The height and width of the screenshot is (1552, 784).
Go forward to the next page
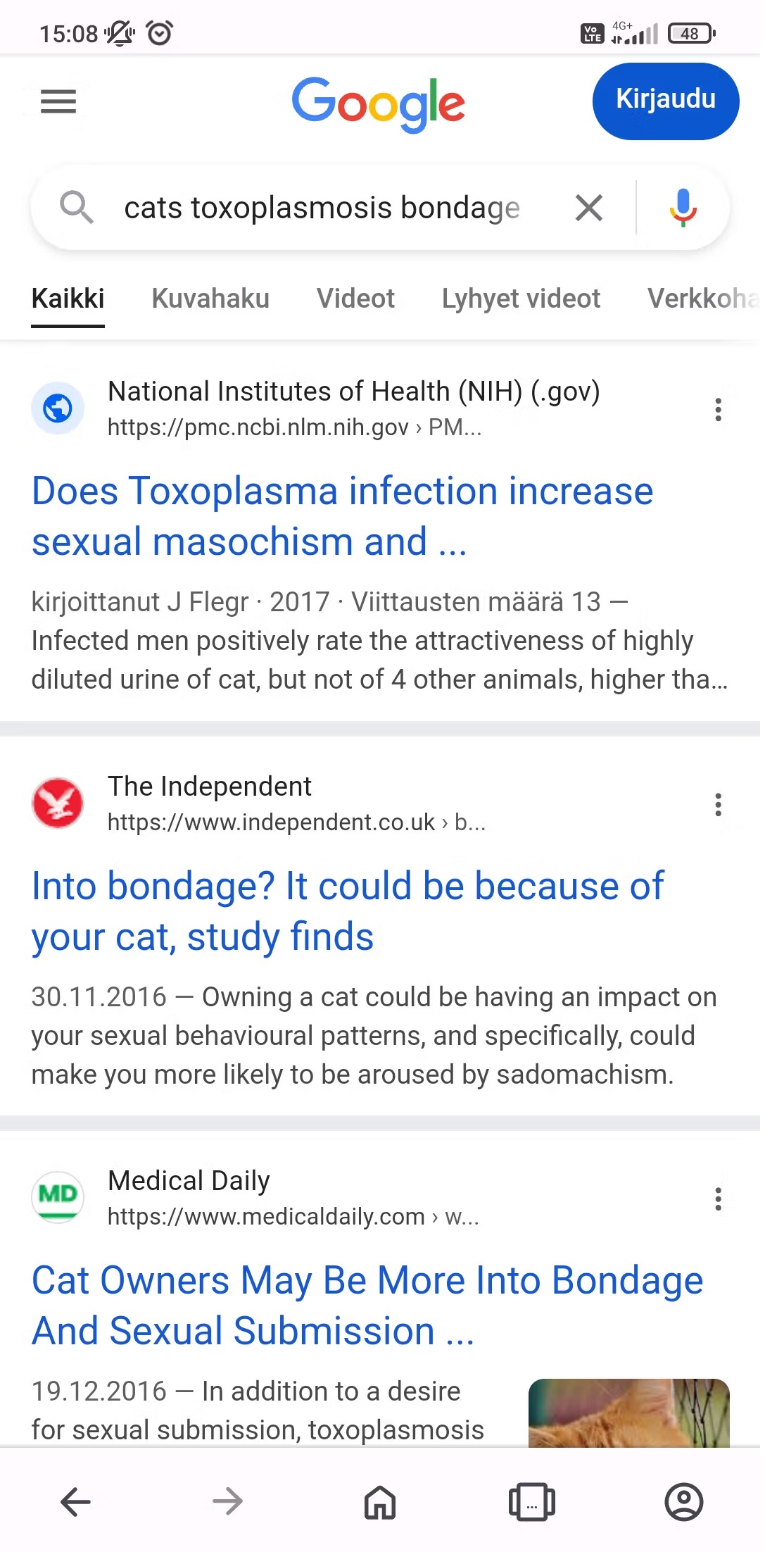click(228, 1502)
